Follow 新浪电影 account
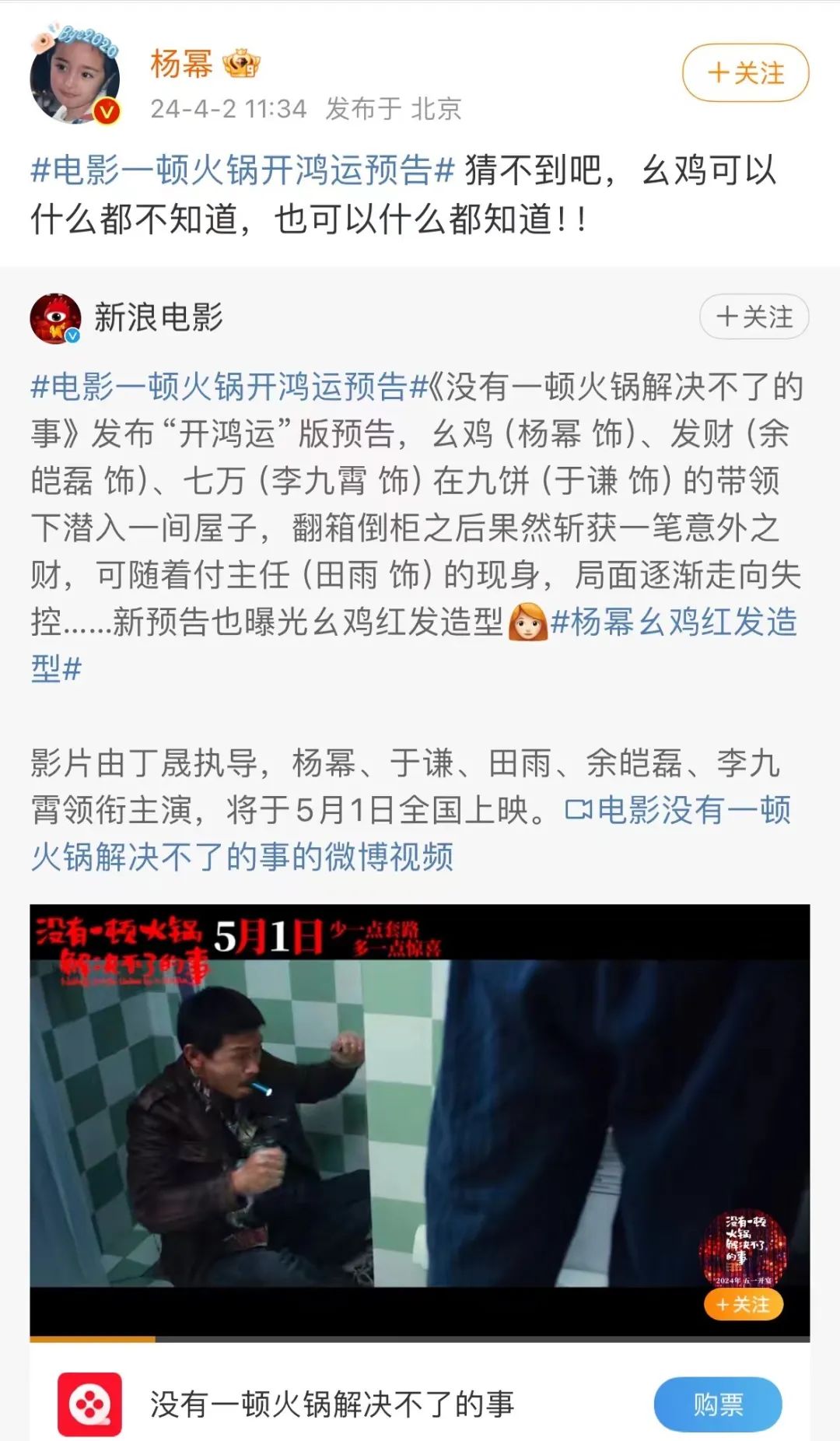The height and width of the screenshot is (1441, 840). tap(754, 317)
